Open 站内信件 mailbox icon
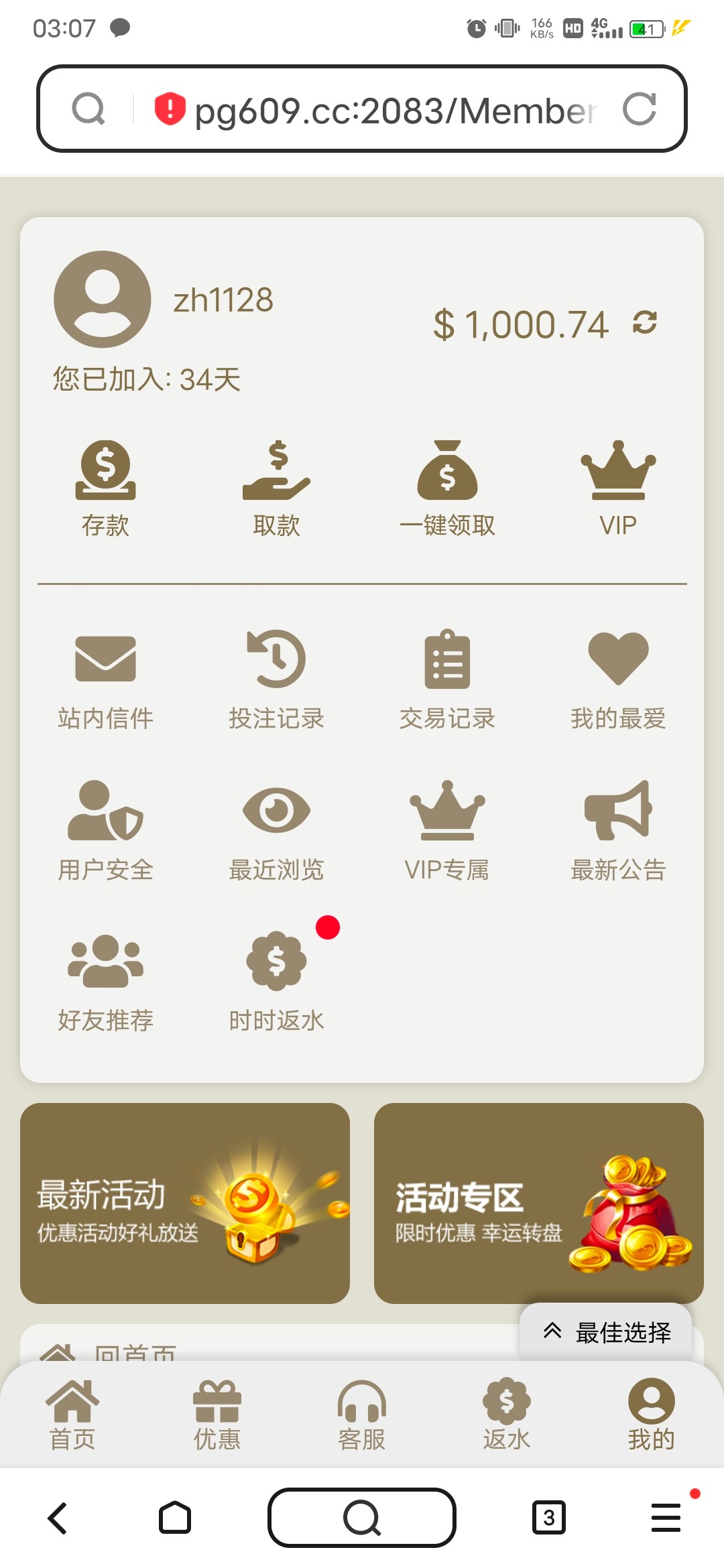The image size is (724, 1568). (x=105, y=663)
